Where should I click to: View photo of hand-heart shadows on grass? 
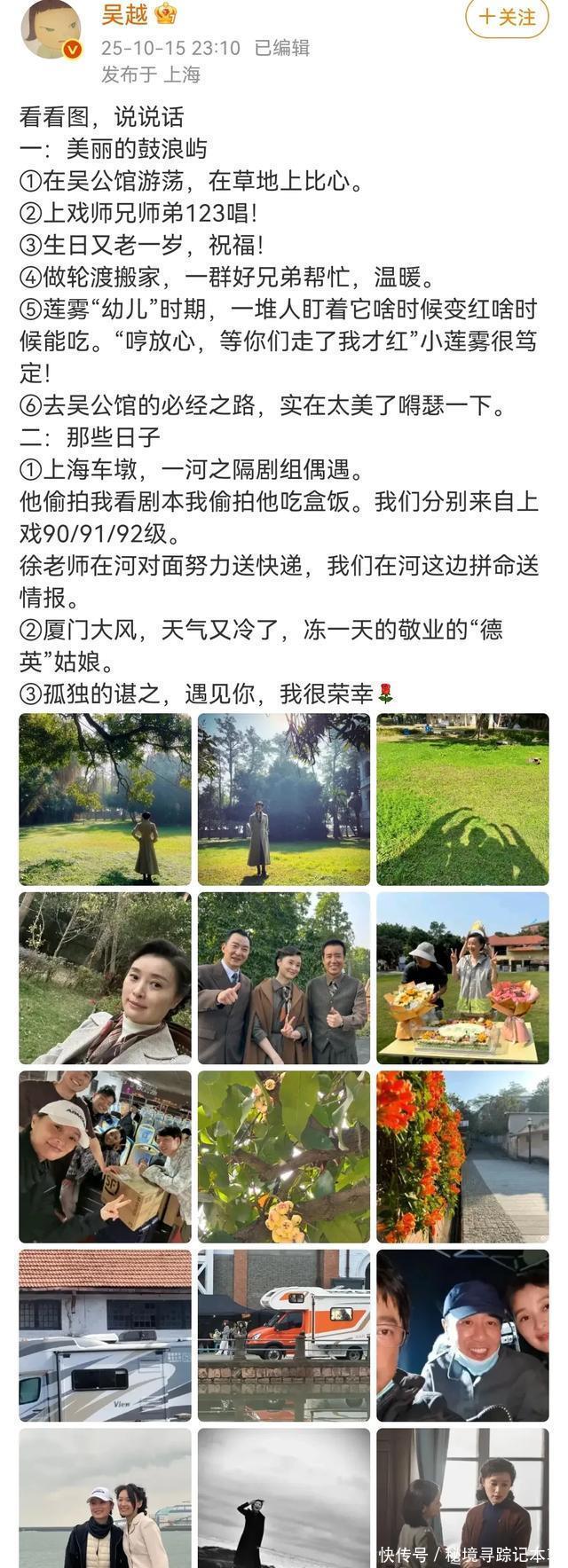tap(462, 799)
